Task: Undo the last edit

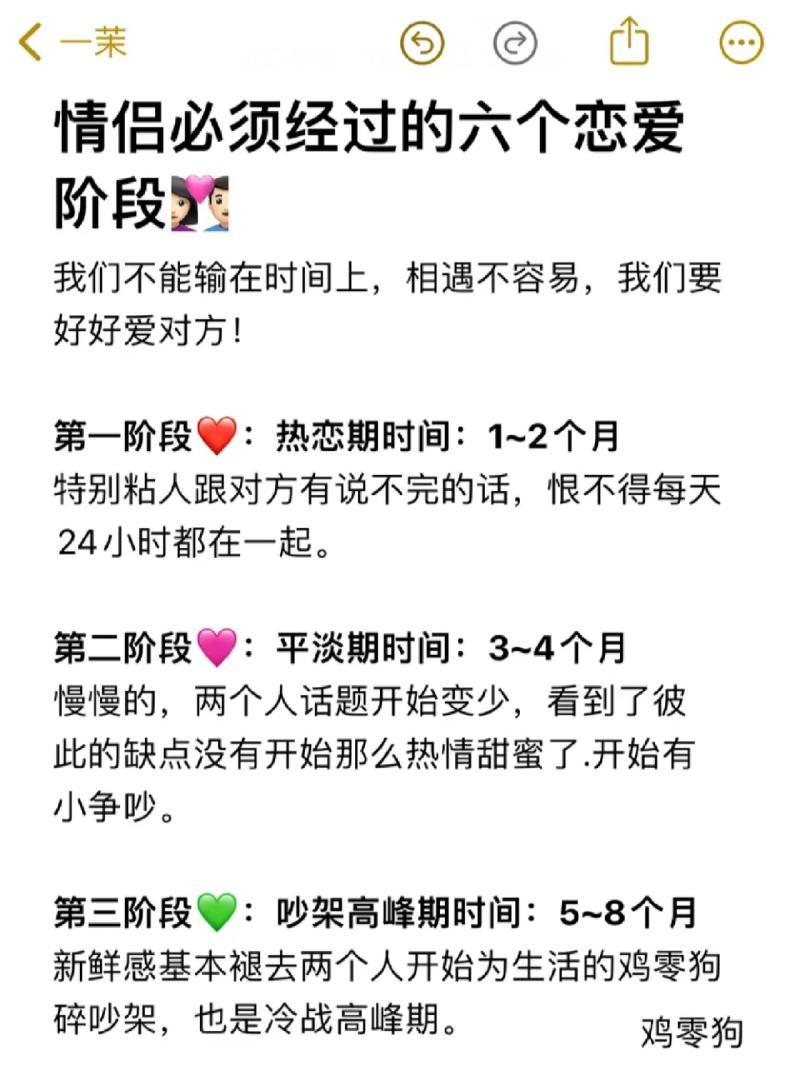Action: coord(421,43)
